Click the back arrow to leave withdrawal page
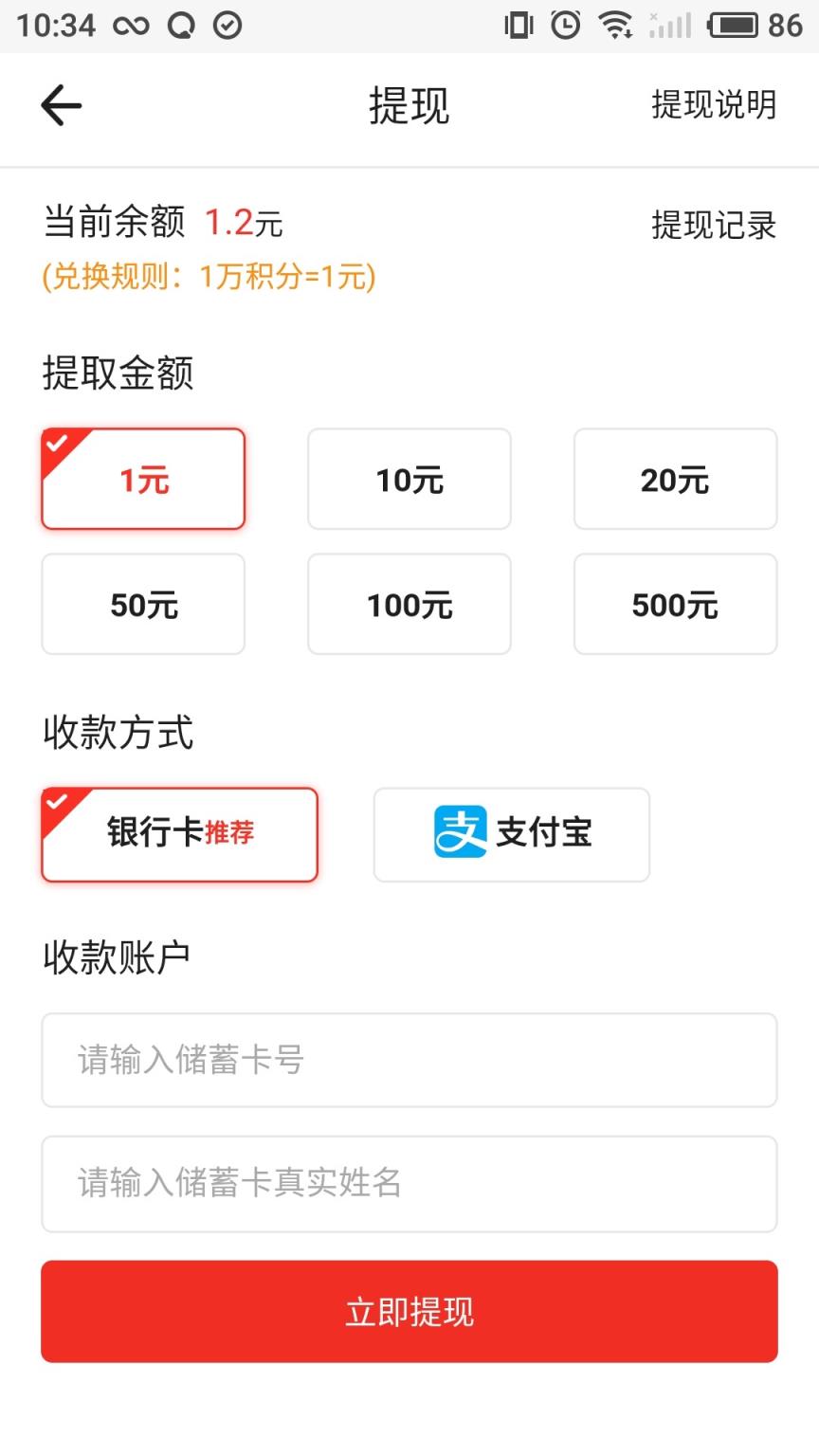The width and height of the screenshot is (819, 1456). click(x=60, y=105)
